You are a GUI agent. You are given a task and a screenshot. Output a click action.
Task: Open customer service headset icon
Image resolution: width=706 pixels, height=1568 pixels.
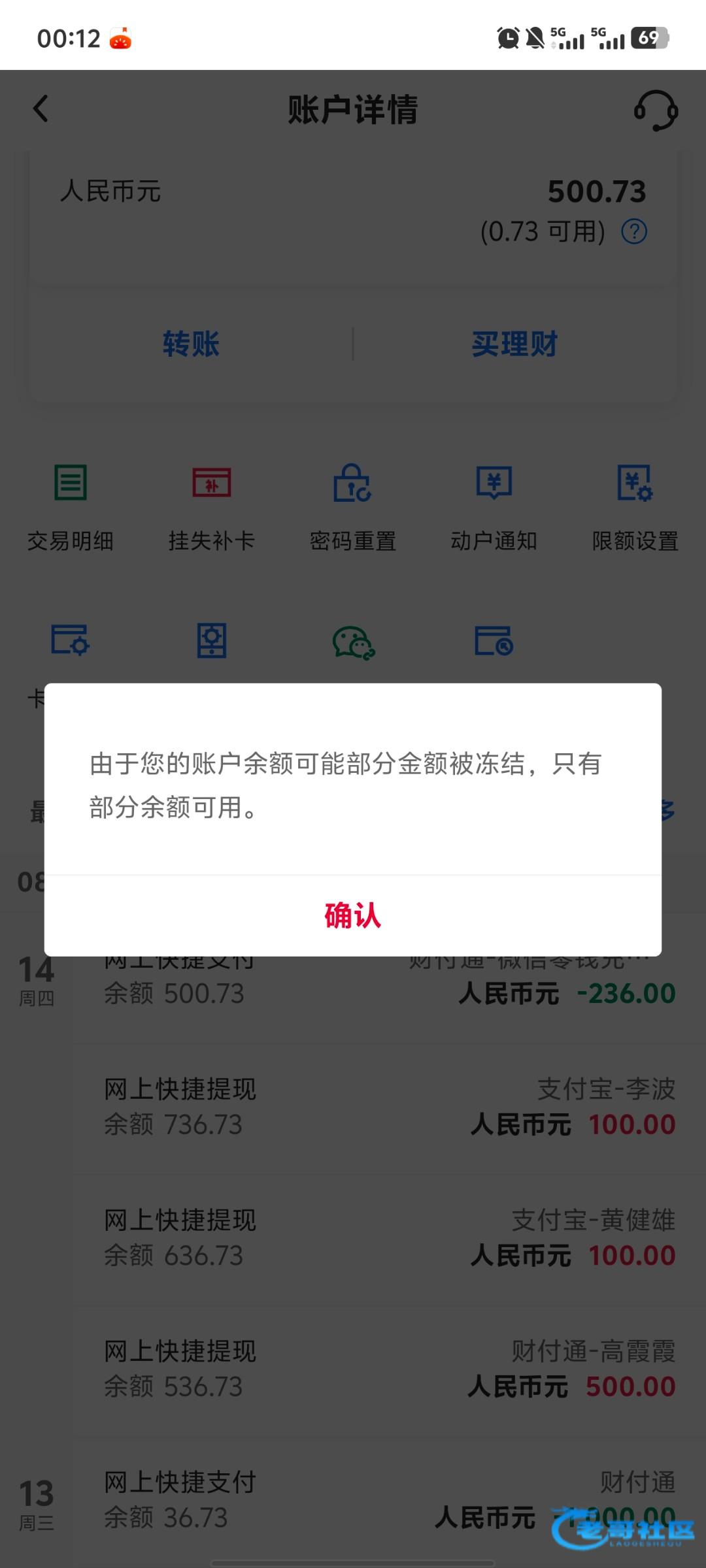pyautogui.click(x=656, y=110)
